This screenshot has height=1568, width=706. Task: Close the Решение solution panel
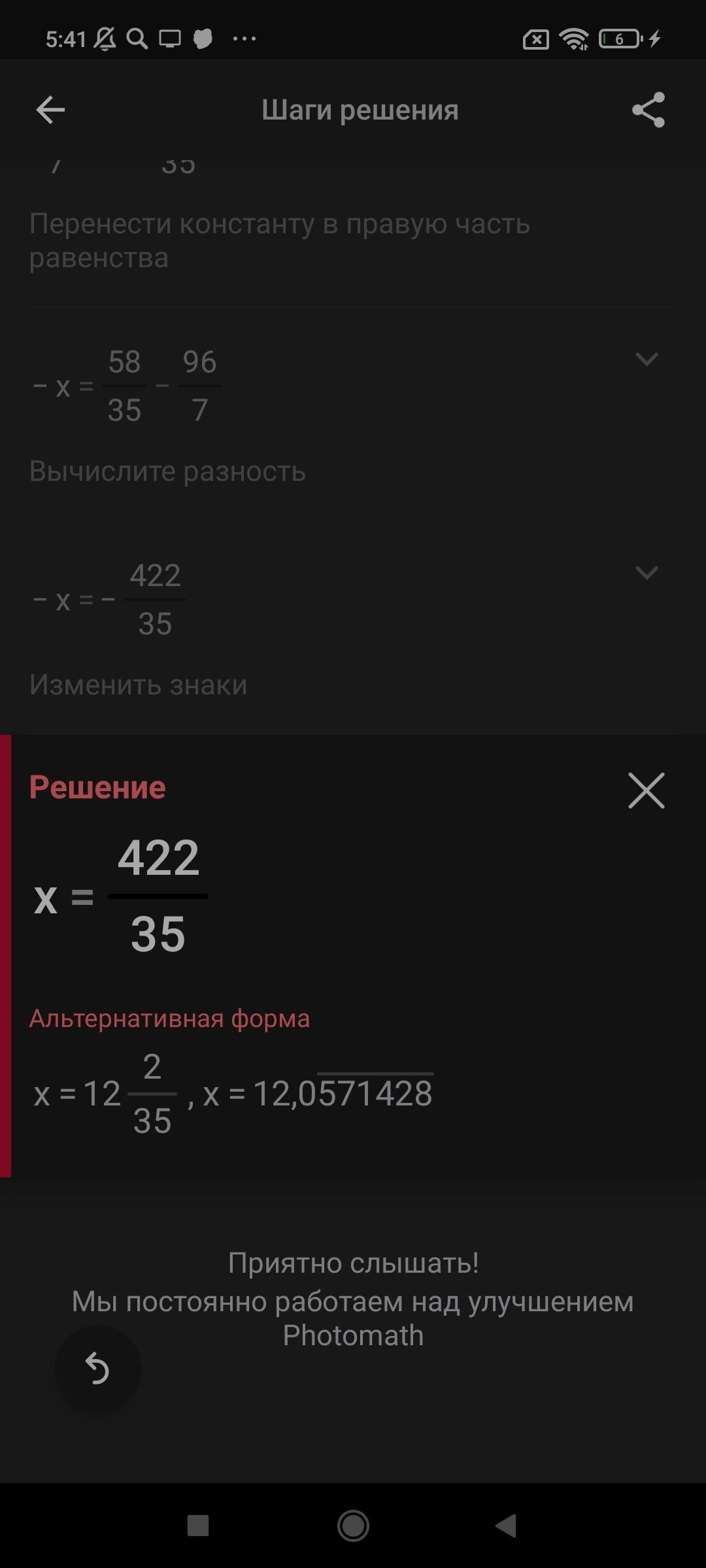[x=646, y=791]
